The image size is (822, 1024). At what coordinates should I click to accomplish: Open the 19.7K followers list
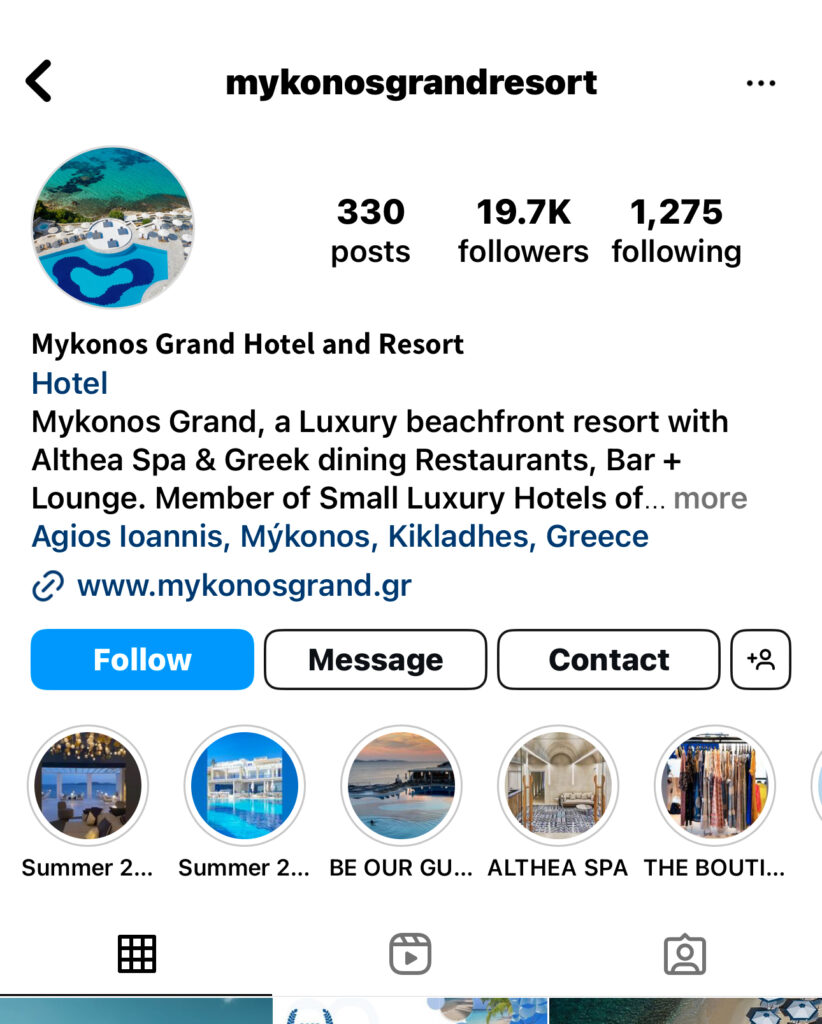[x=523, y=230]
